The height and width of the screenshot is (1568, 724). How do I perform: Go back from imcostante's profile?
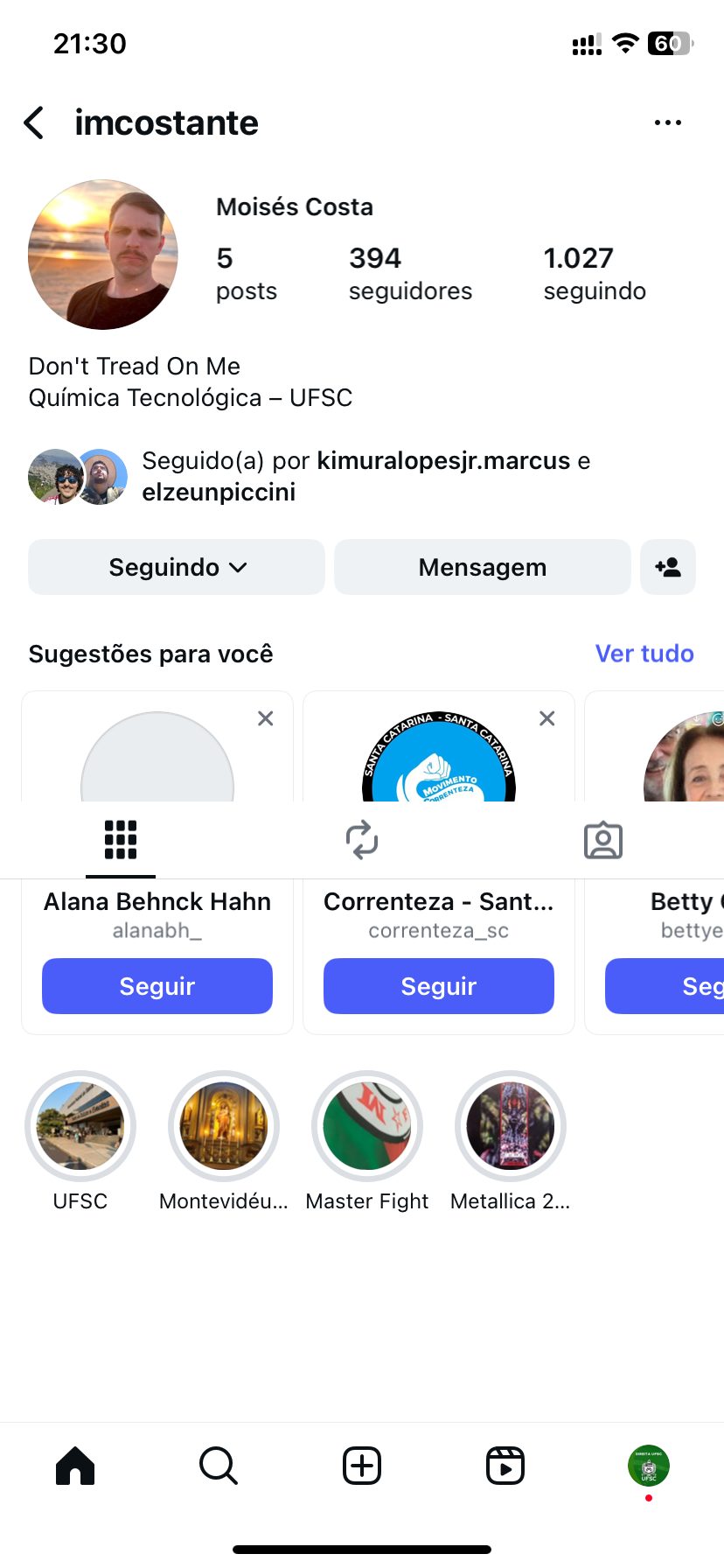[x=34, y=123]
